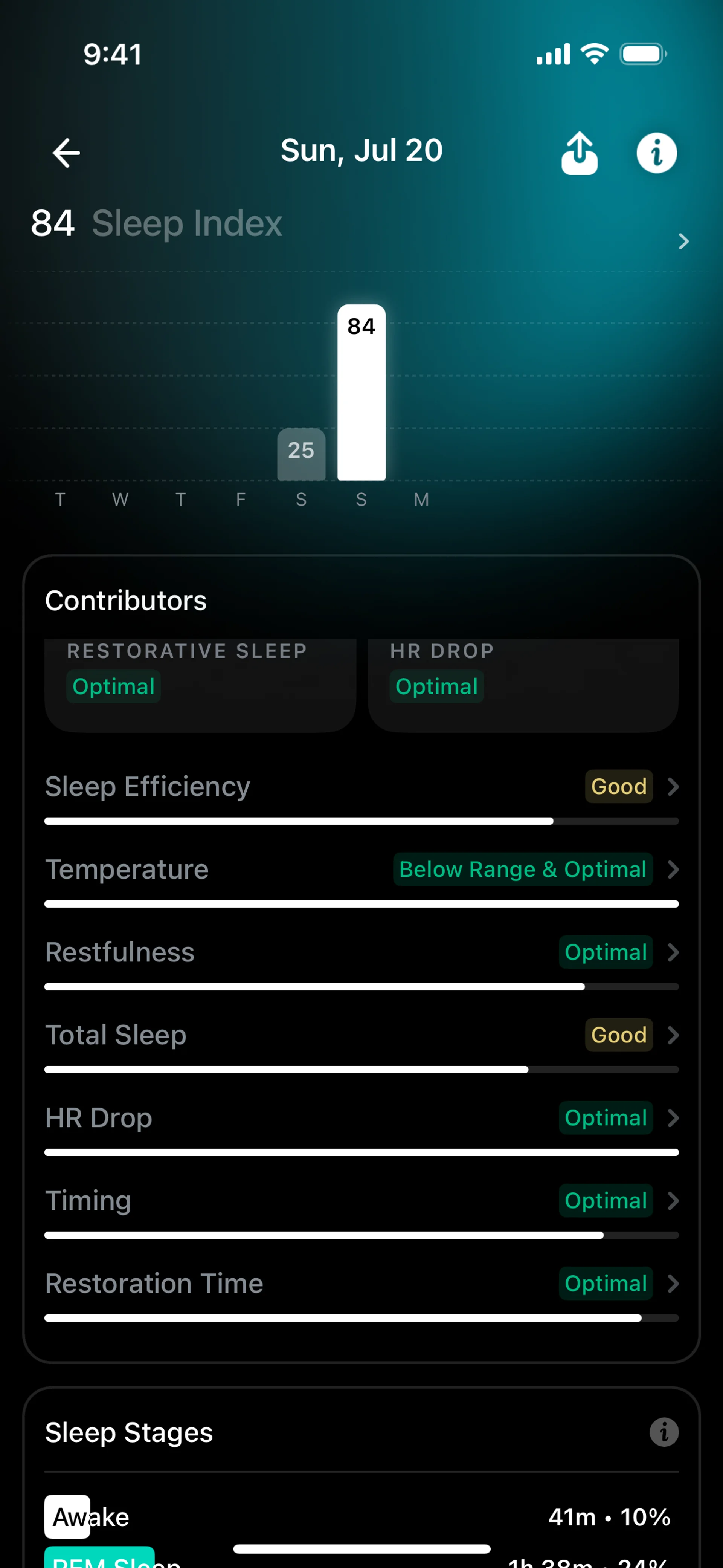Open Sleep Efficiency details
The image size is (723, 1568).
pyautogui.click(x=361, y=786)
